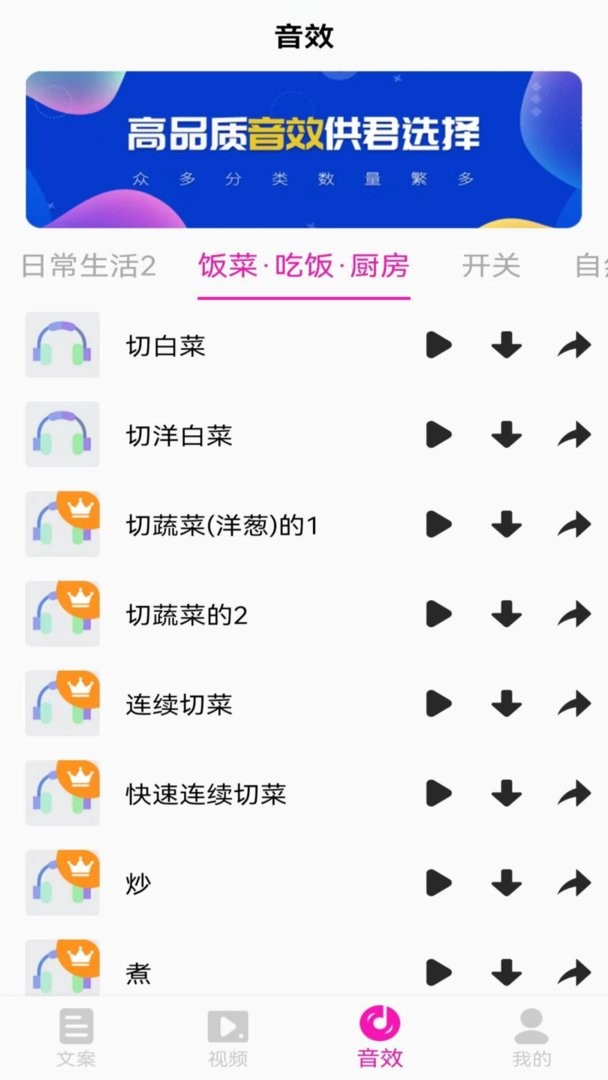Play the 炒 sound effect
Screen dimensions: 608x1080
point(437,883)
